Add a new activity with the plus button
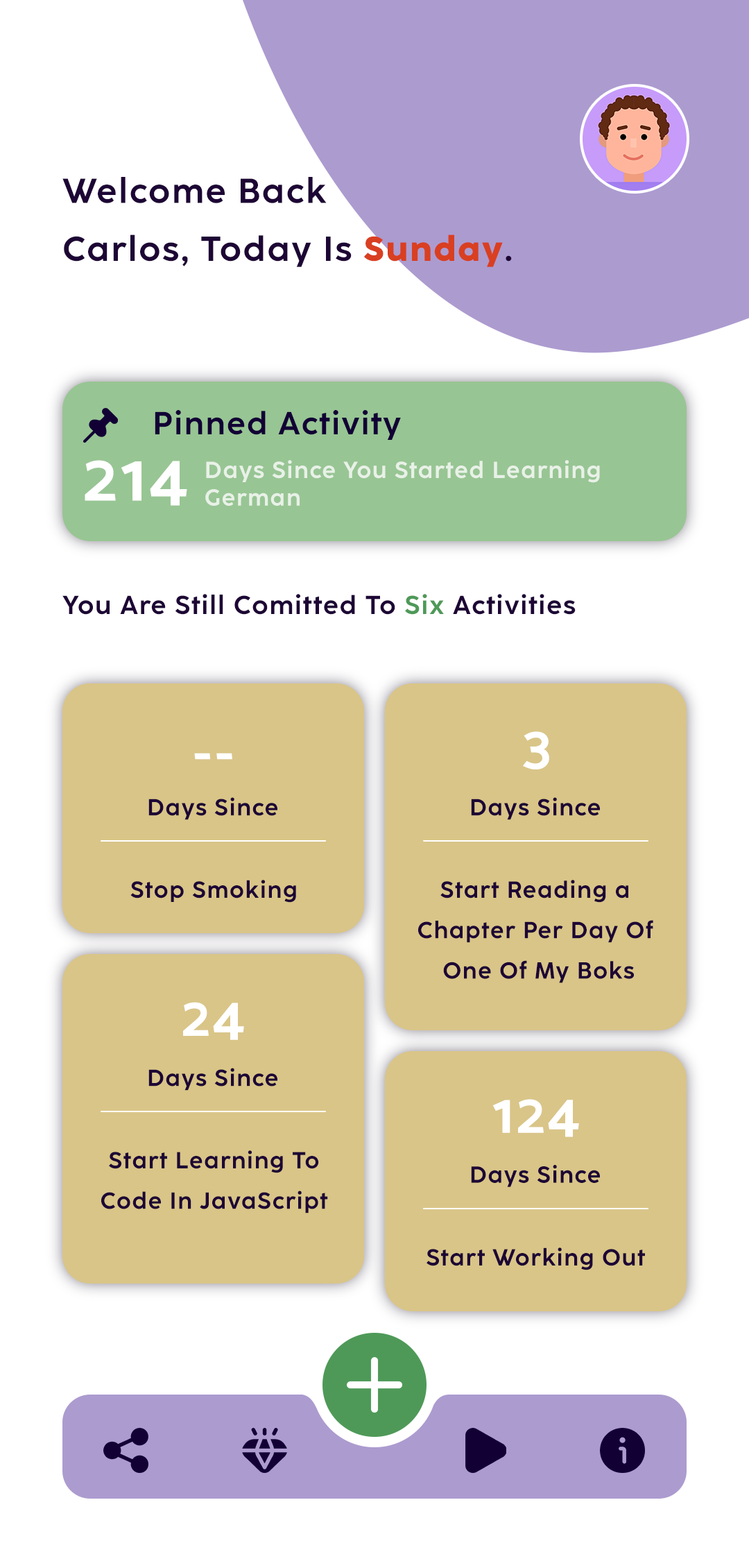 (374, 1385)
